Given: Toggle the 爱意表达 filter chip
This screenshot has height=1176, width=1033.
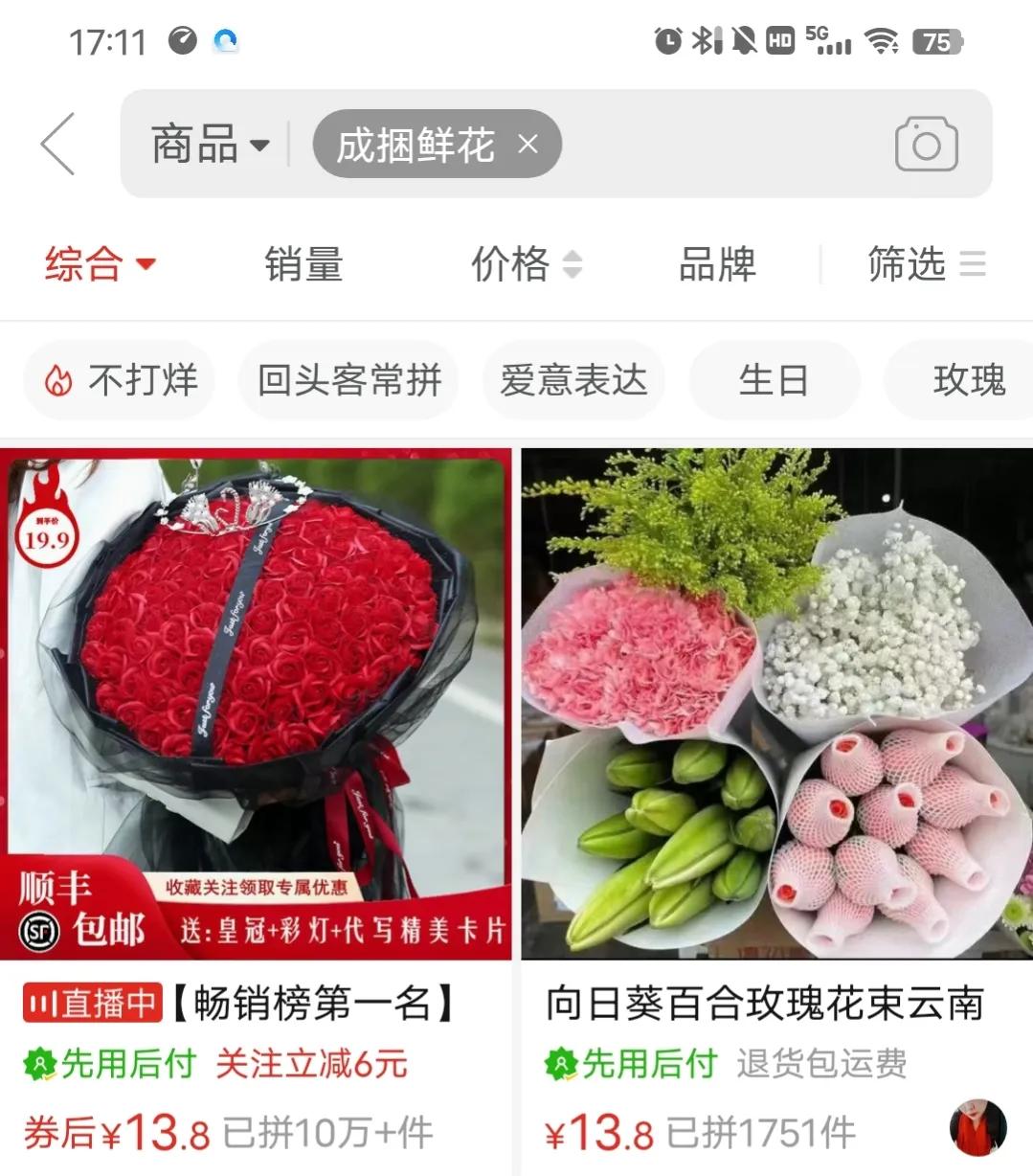Looking at the screenshot, I should click(x=573, y=379).
